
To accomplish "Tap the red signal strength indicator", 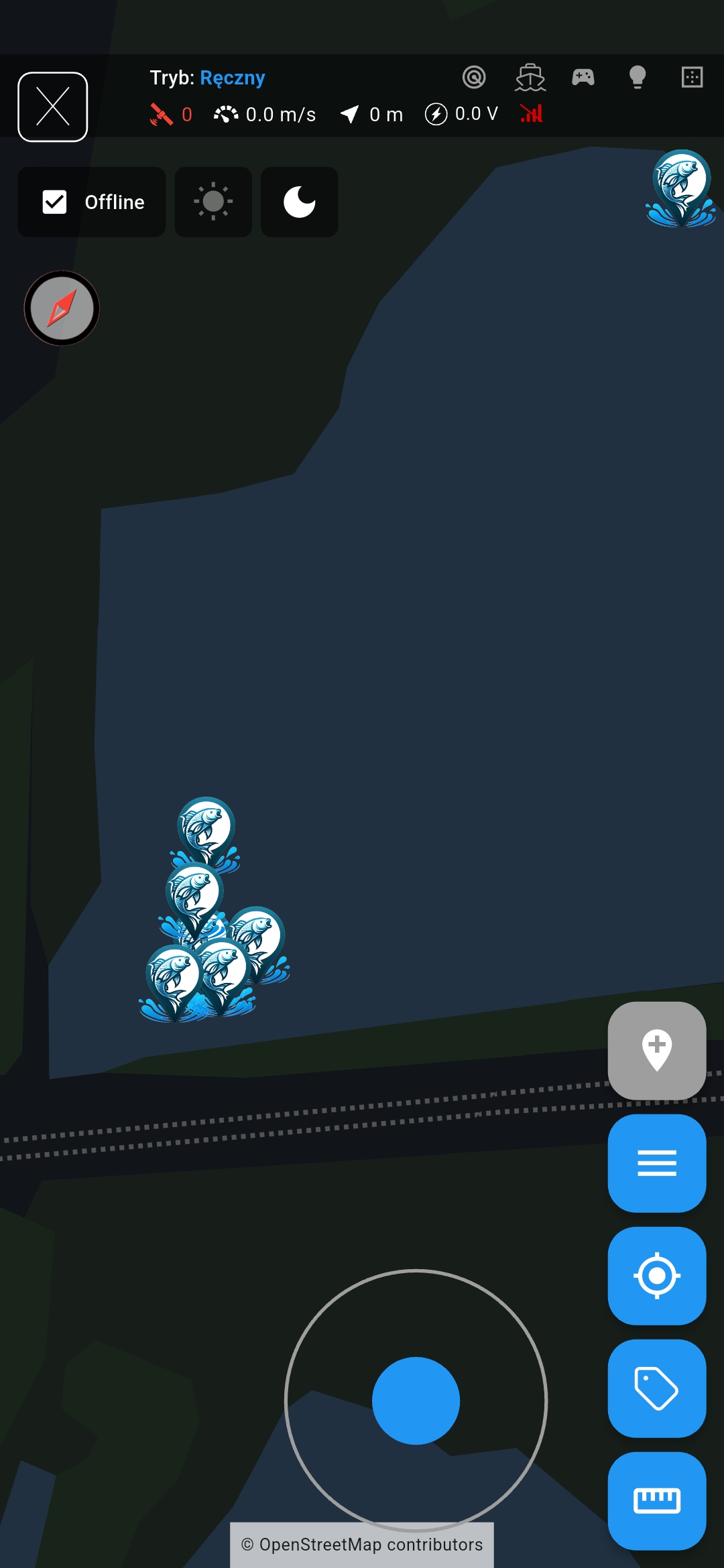I will coord(530,114).
